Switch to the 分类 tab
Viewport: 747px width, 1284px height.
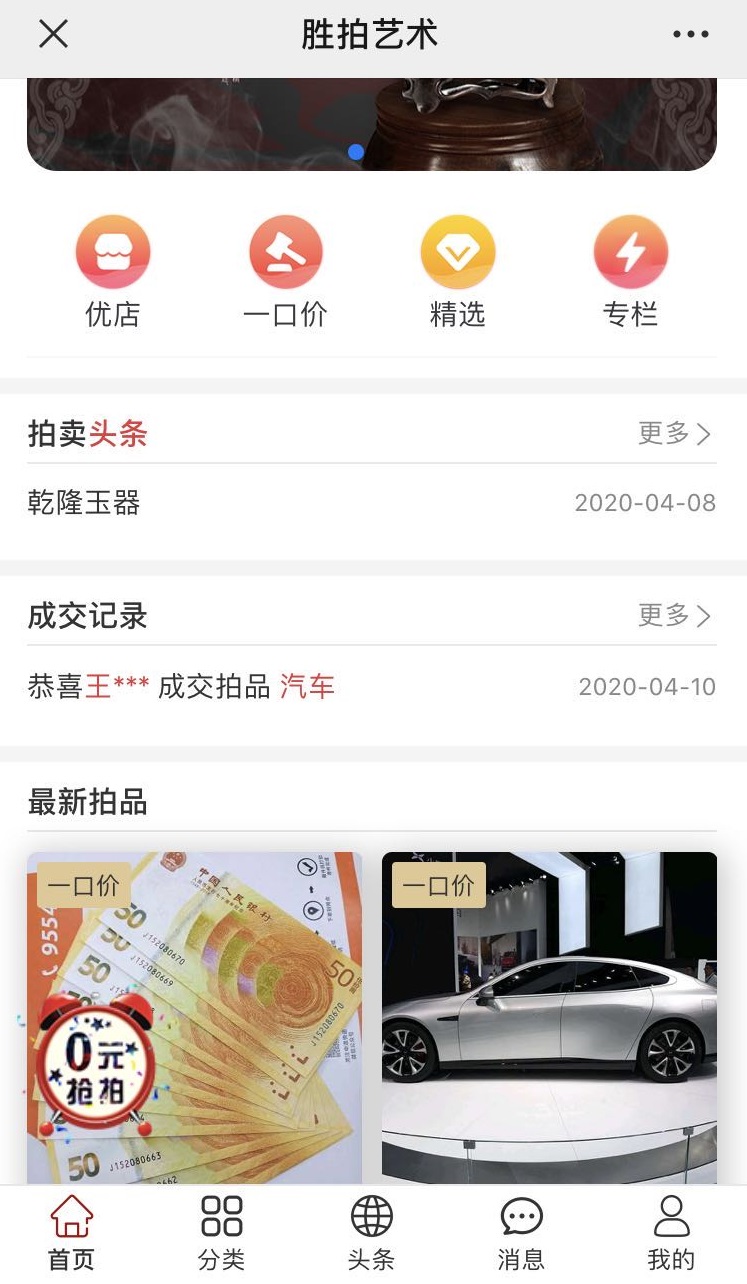[x=221, y=1232]
